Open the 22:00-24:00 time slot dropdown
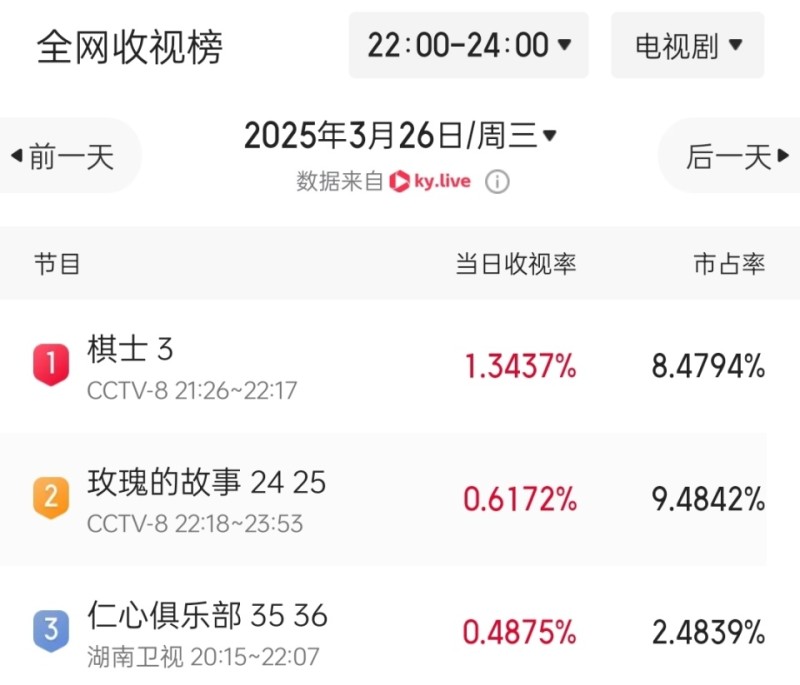This screenshot has width=800, height=685. click(x=468, y=45)
